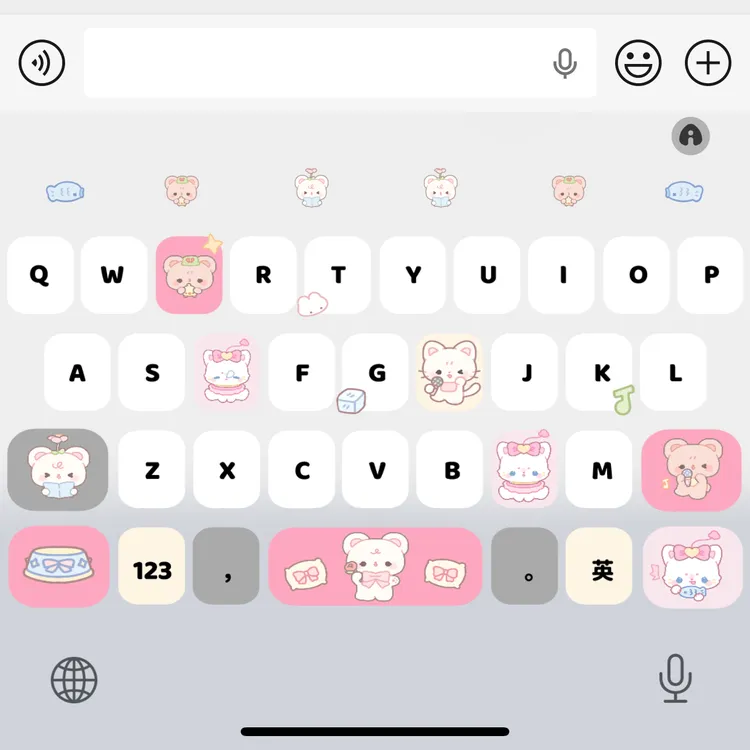
Task: Tap the space bar with bear
Action: pos(375,567)
